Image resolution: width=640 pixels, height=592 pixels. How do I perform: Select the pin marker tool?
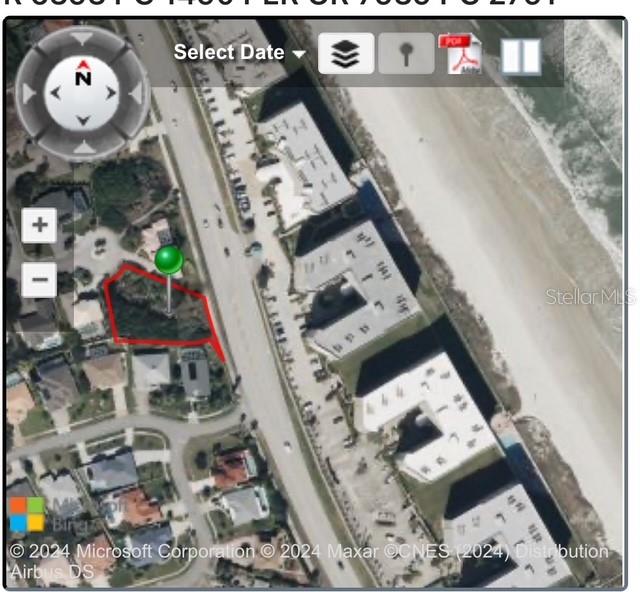406,54
